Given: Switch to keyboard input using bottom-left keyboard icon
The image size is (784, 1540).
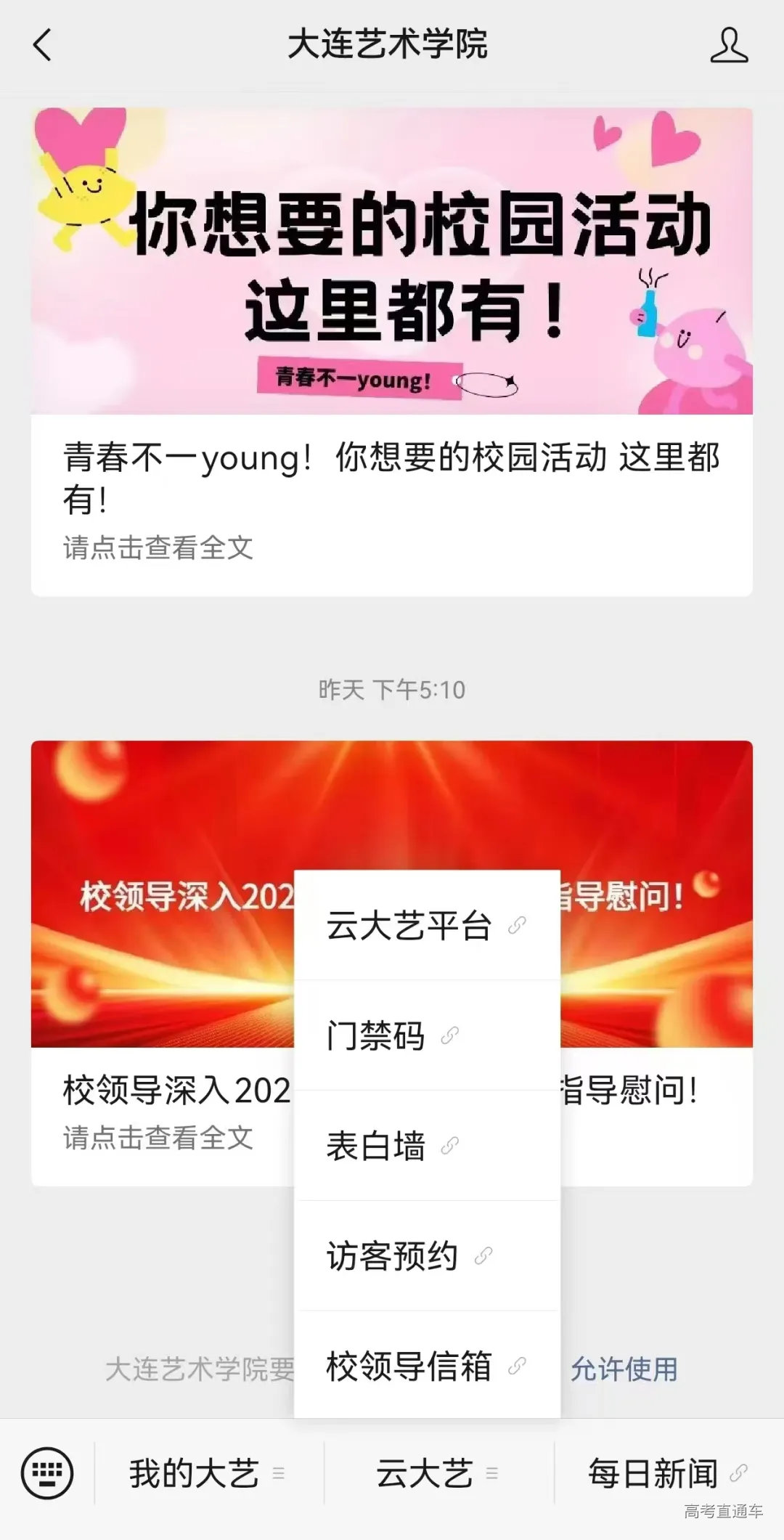Looking at the screenshot, I should point(49,1472).
